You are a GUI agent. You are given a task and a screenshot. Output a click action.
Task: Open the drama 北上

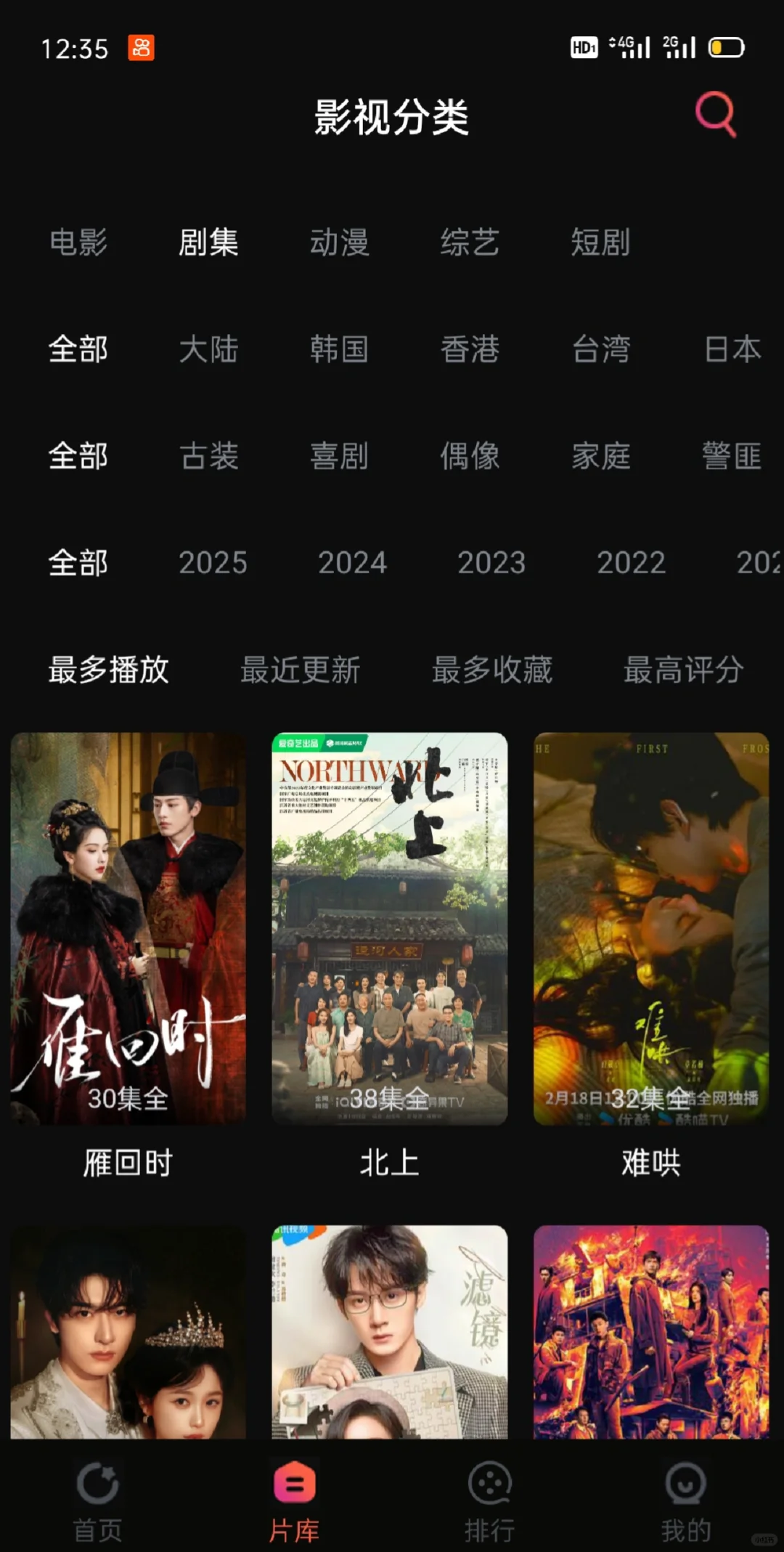coord(389,928)
